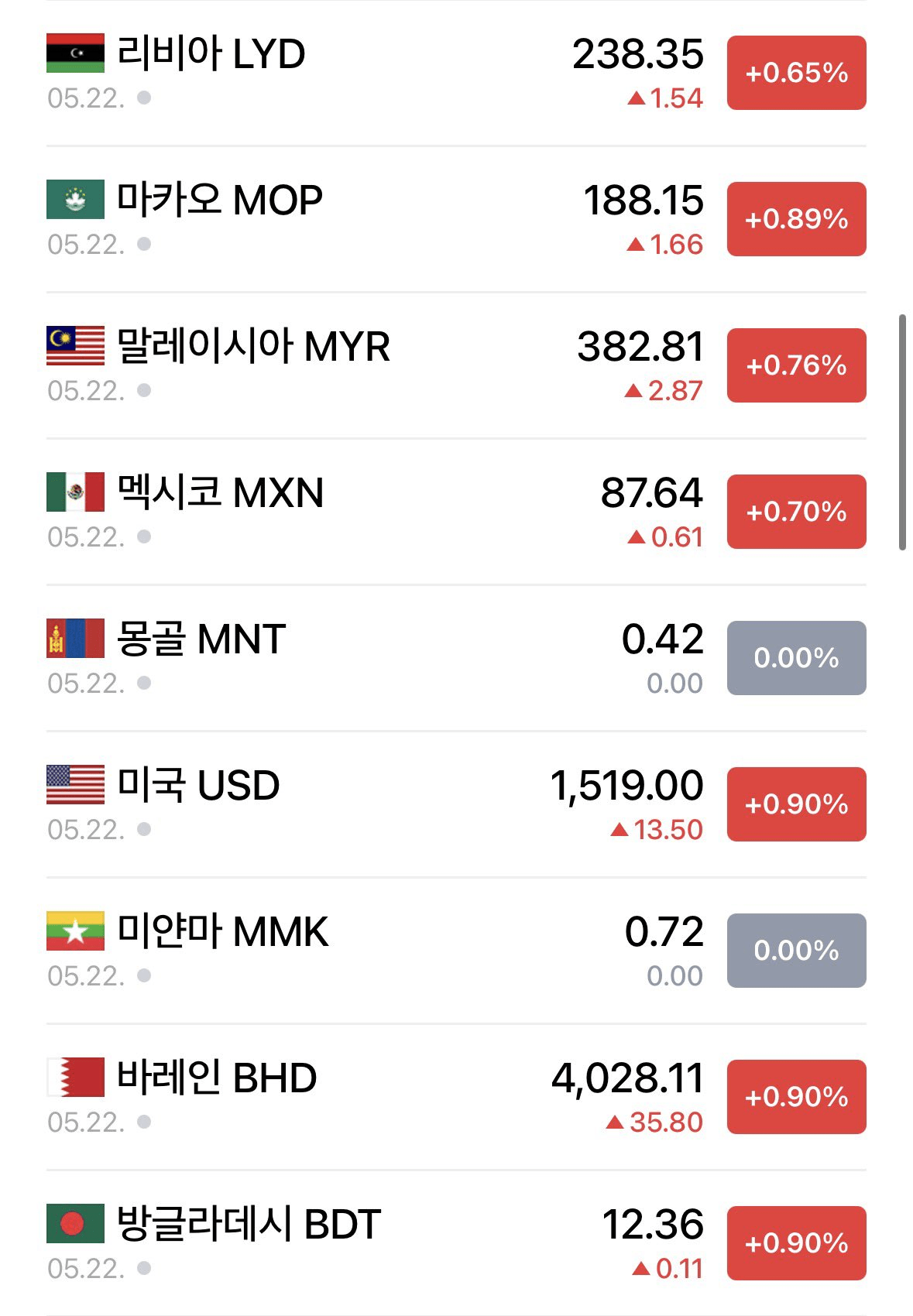Open 미국 USD exchange rate details
The image size is (913, 1316).
pos(456,804)
